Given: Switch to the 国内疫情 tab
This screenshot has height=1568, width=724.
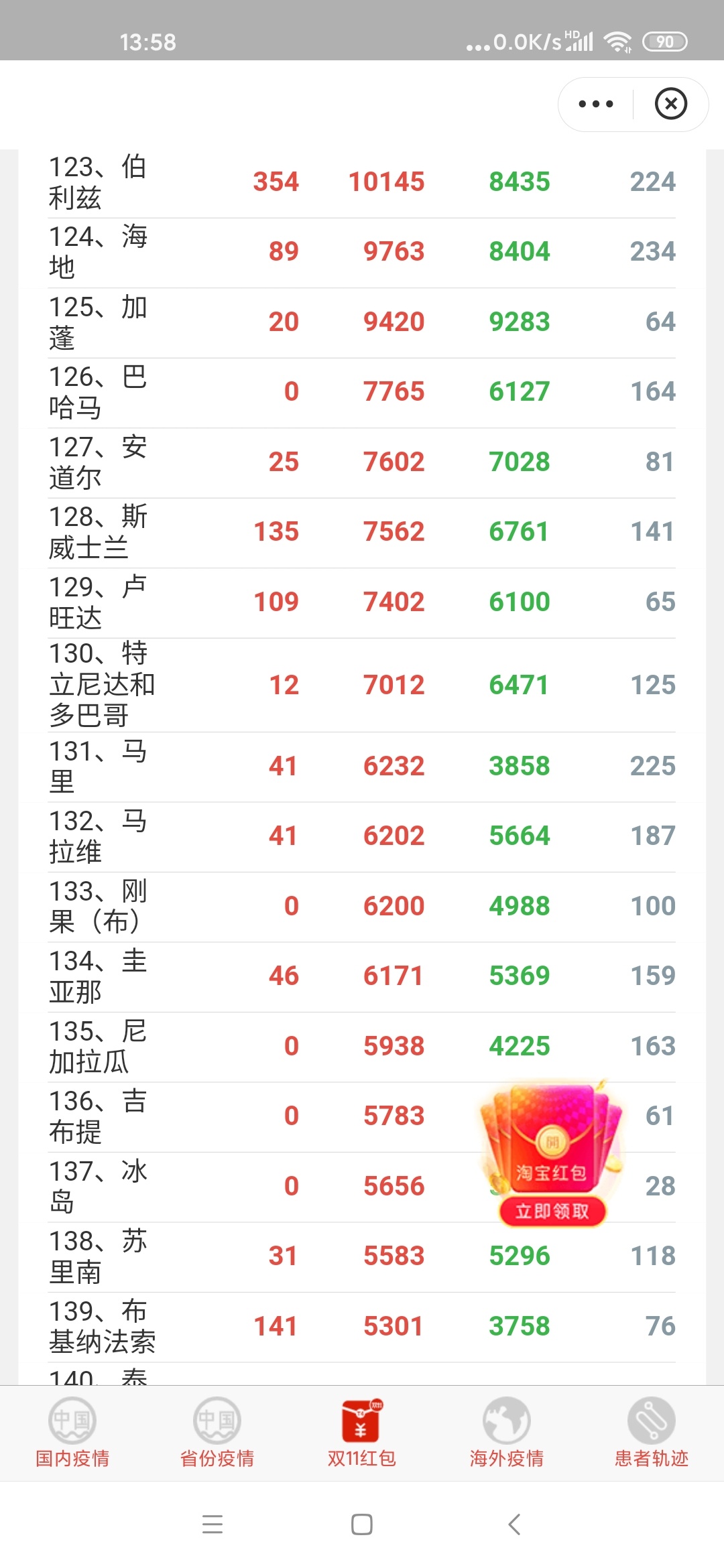Looking at the screenshot, I should [72, 1432].
